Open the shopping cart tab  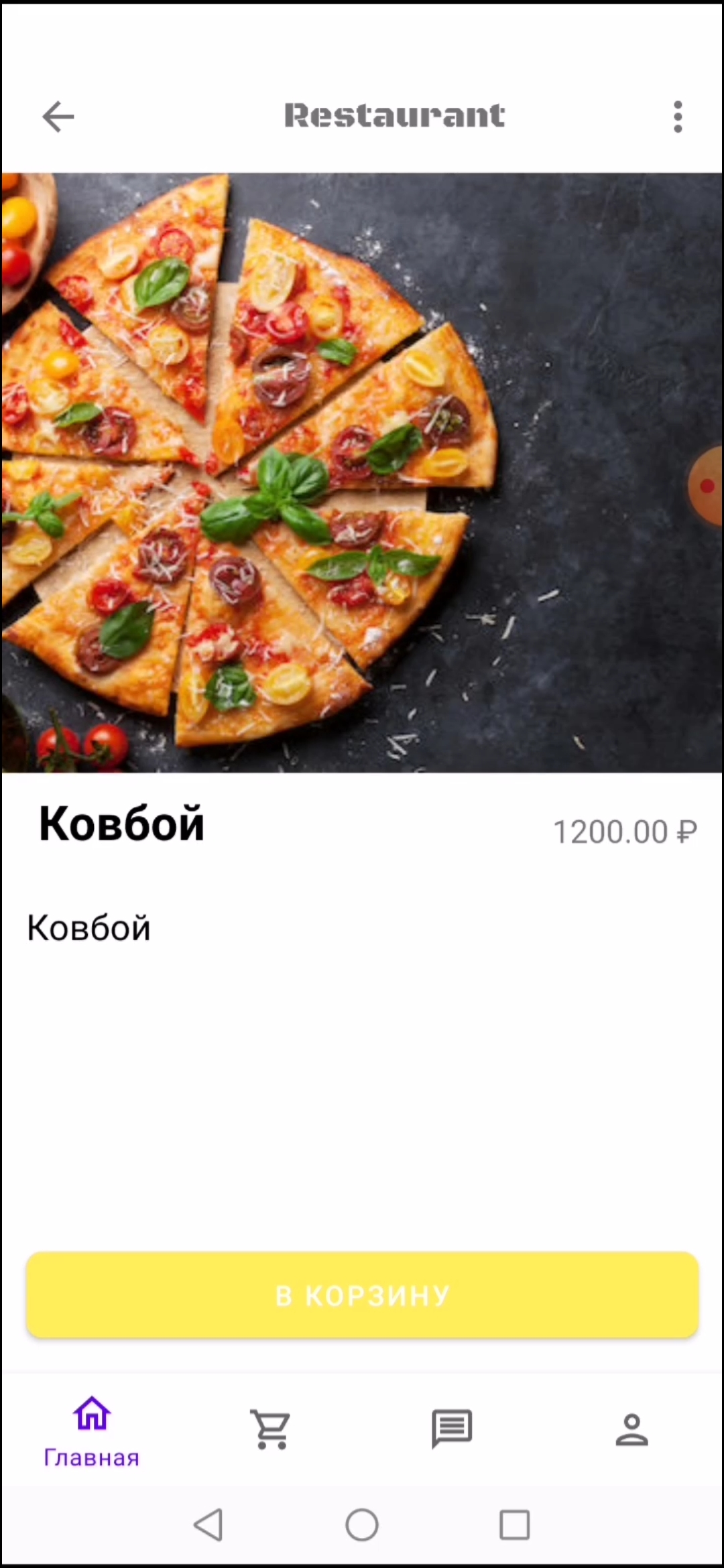pyautogui.click(x=271, y=1429)
